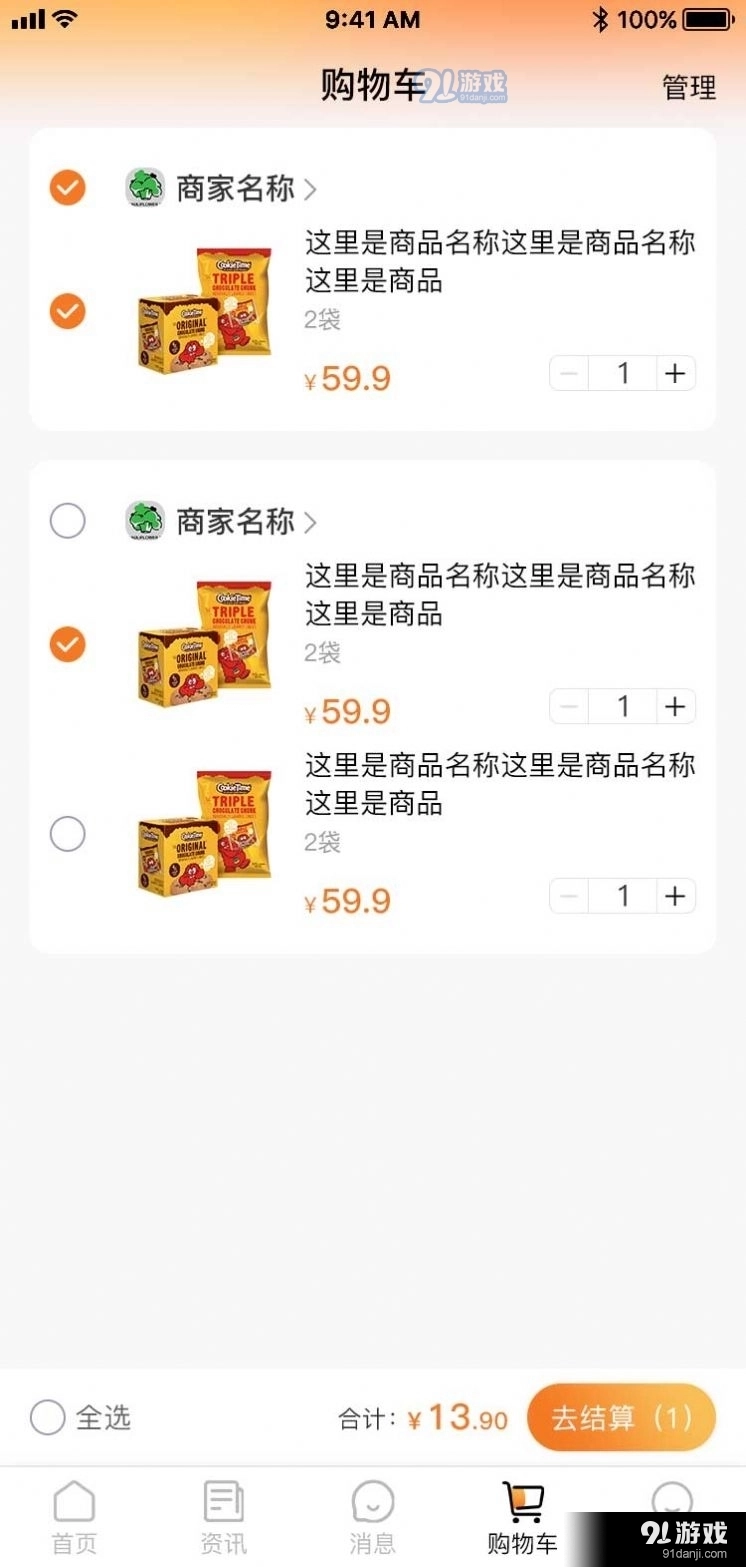Open the second 商家名称 store via arrow
The height and width of the screenshot is (1567, 746).
pos(311,521)
